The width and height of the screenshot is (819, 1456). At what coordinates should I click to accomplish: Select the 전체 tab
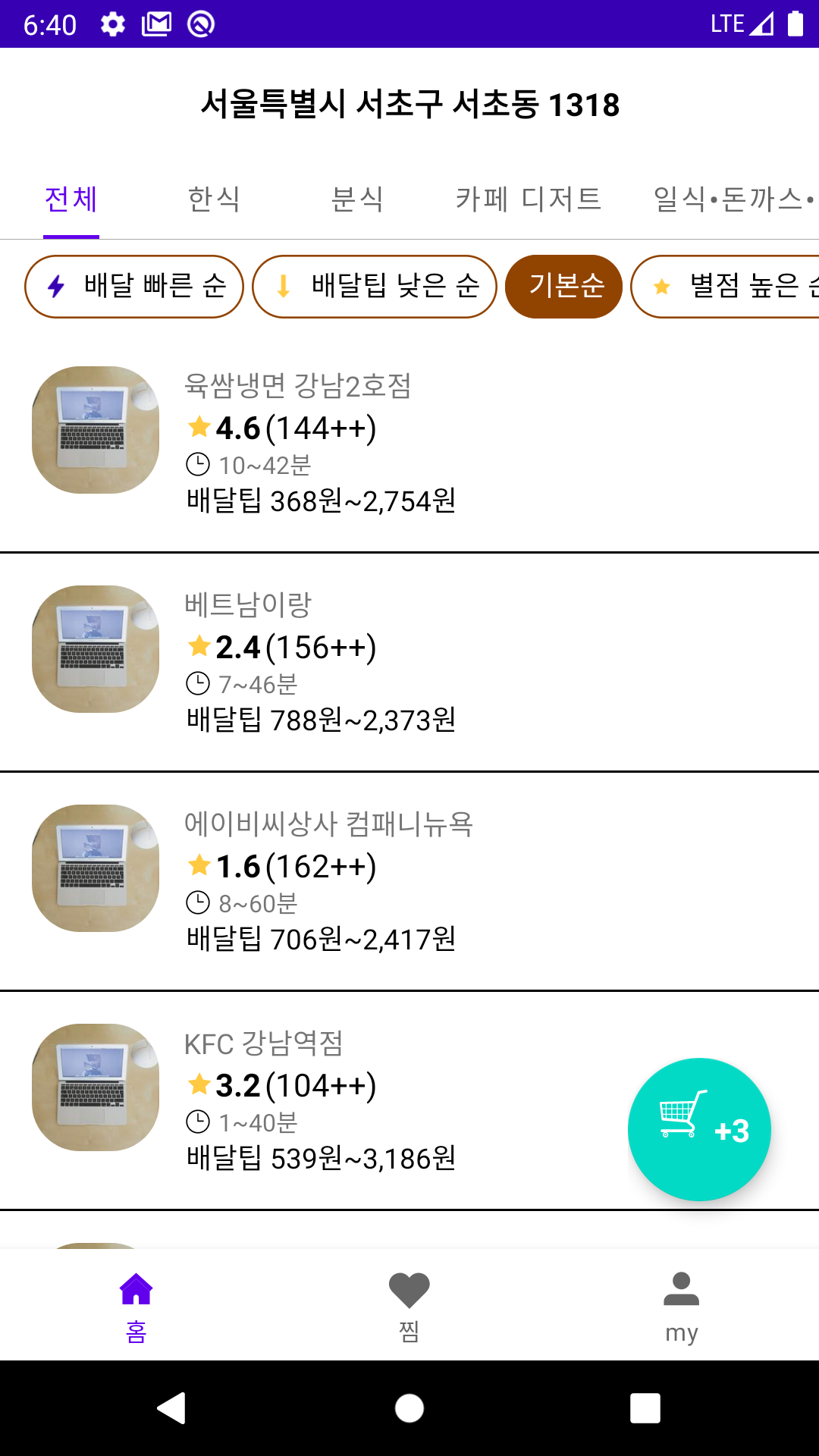(71, 199)
